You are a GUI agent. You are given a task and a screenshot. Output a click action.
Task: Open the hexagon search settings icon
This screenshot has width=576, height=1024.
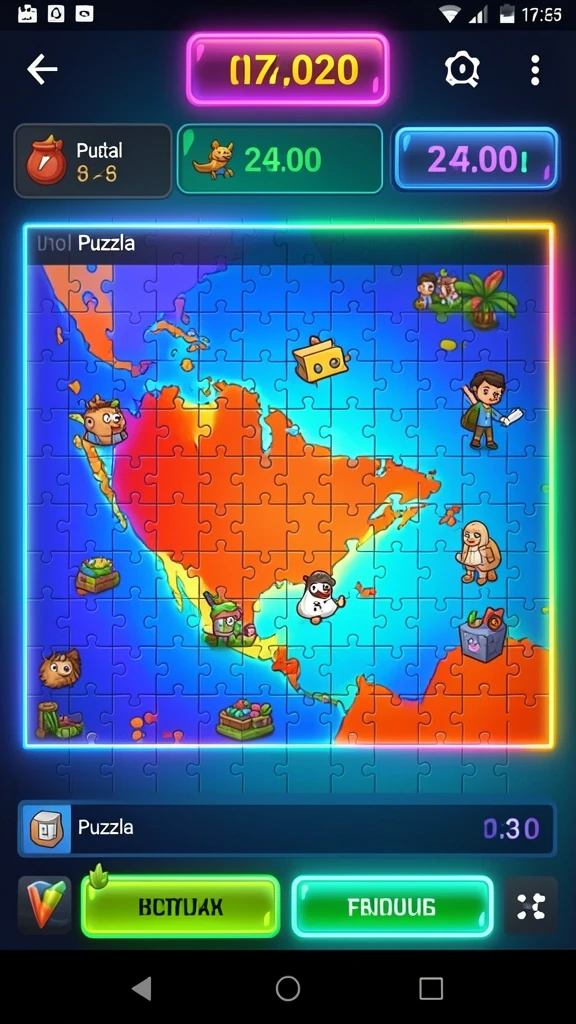(x=462, y=69)
